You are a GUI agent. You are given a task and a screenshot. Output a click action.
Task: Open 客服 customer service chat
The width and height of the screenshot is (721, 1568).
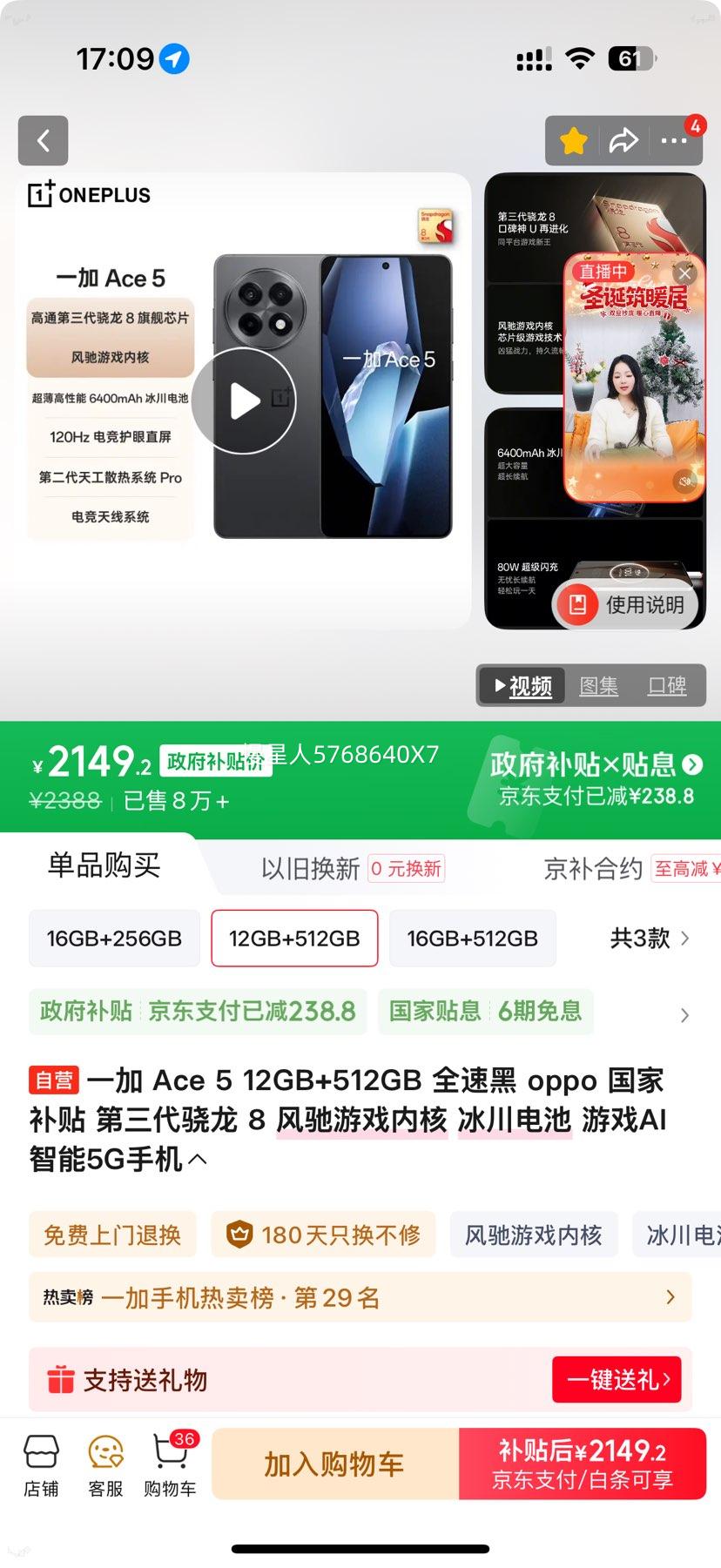point(105,1465)
